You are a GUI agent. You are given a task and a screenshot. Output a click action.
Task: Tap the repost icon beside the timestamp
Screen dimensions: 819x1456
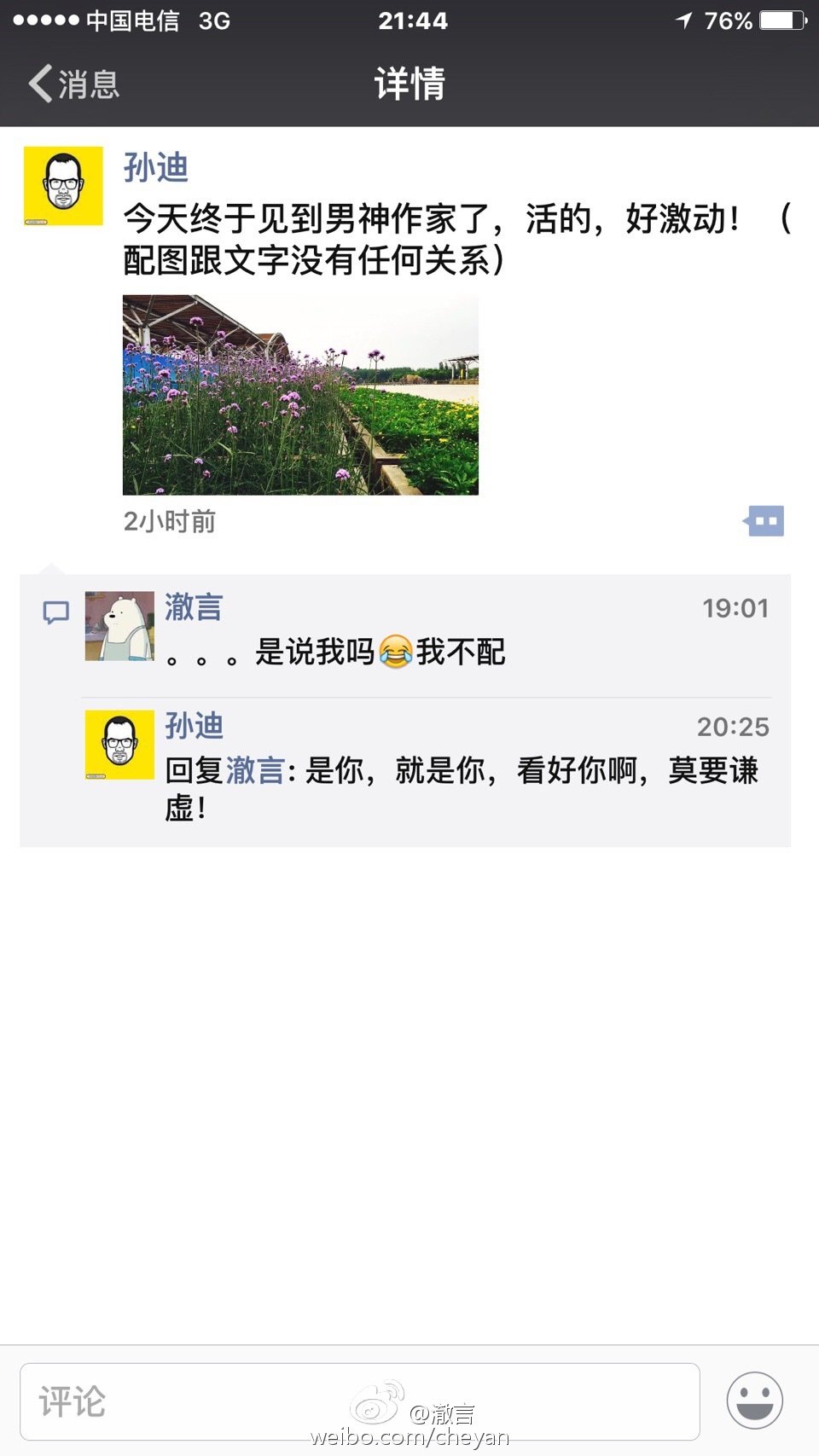pyautogui.click(x=764, y=521)
